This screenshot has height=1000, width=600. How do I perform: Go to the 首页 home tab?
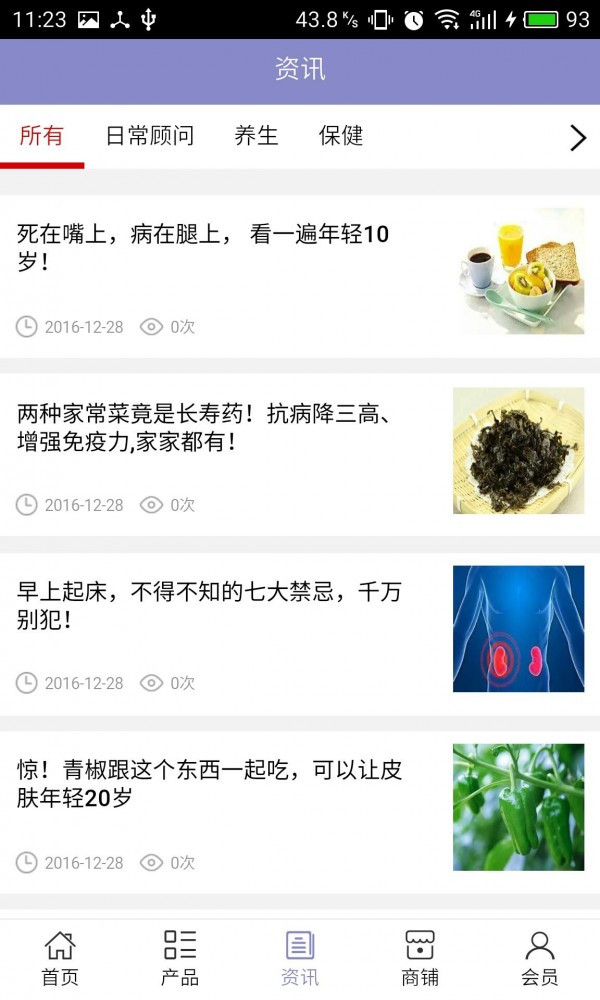[60, 958]
